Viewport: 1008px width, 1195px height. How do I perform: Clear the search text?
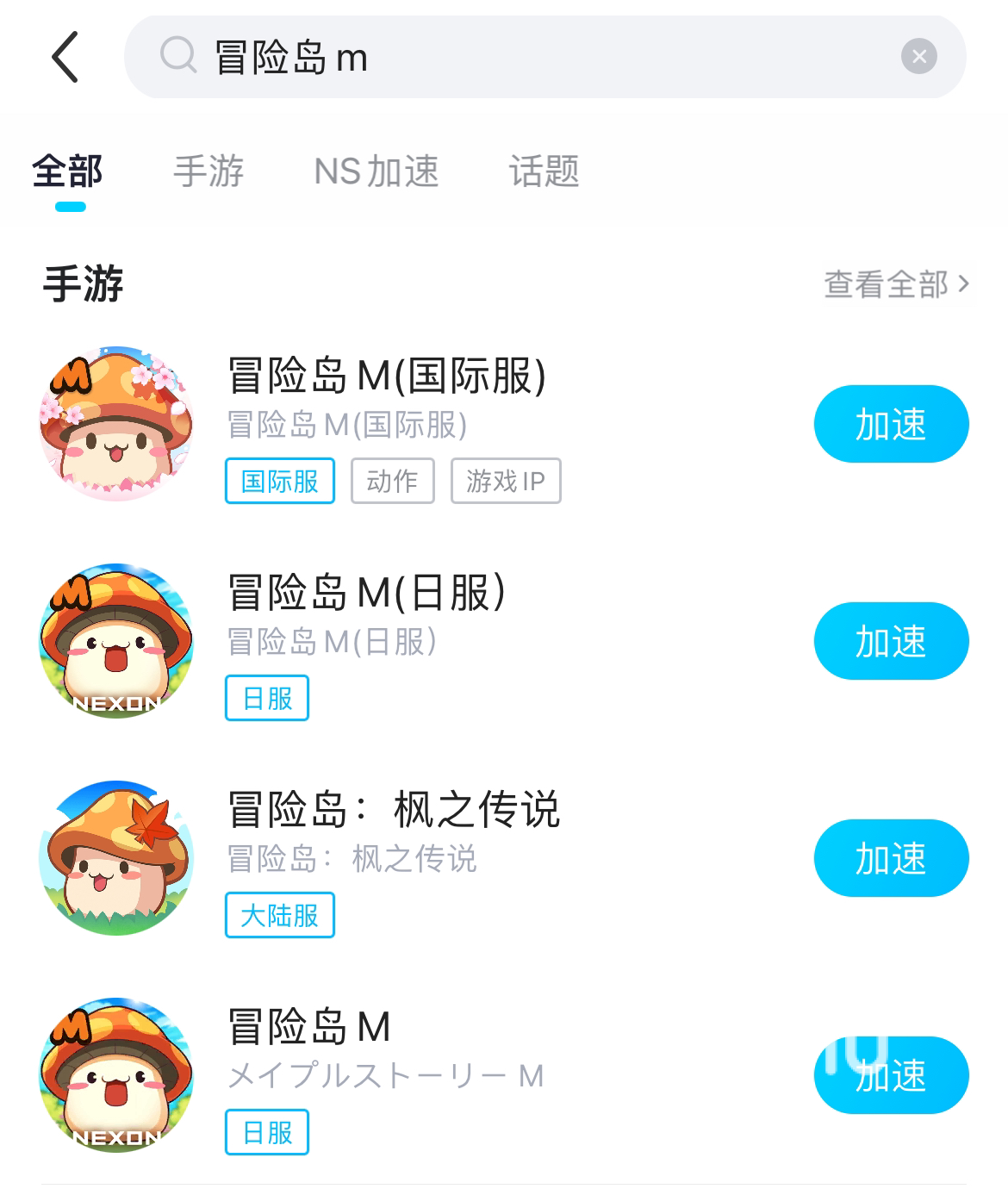(918, 57)
